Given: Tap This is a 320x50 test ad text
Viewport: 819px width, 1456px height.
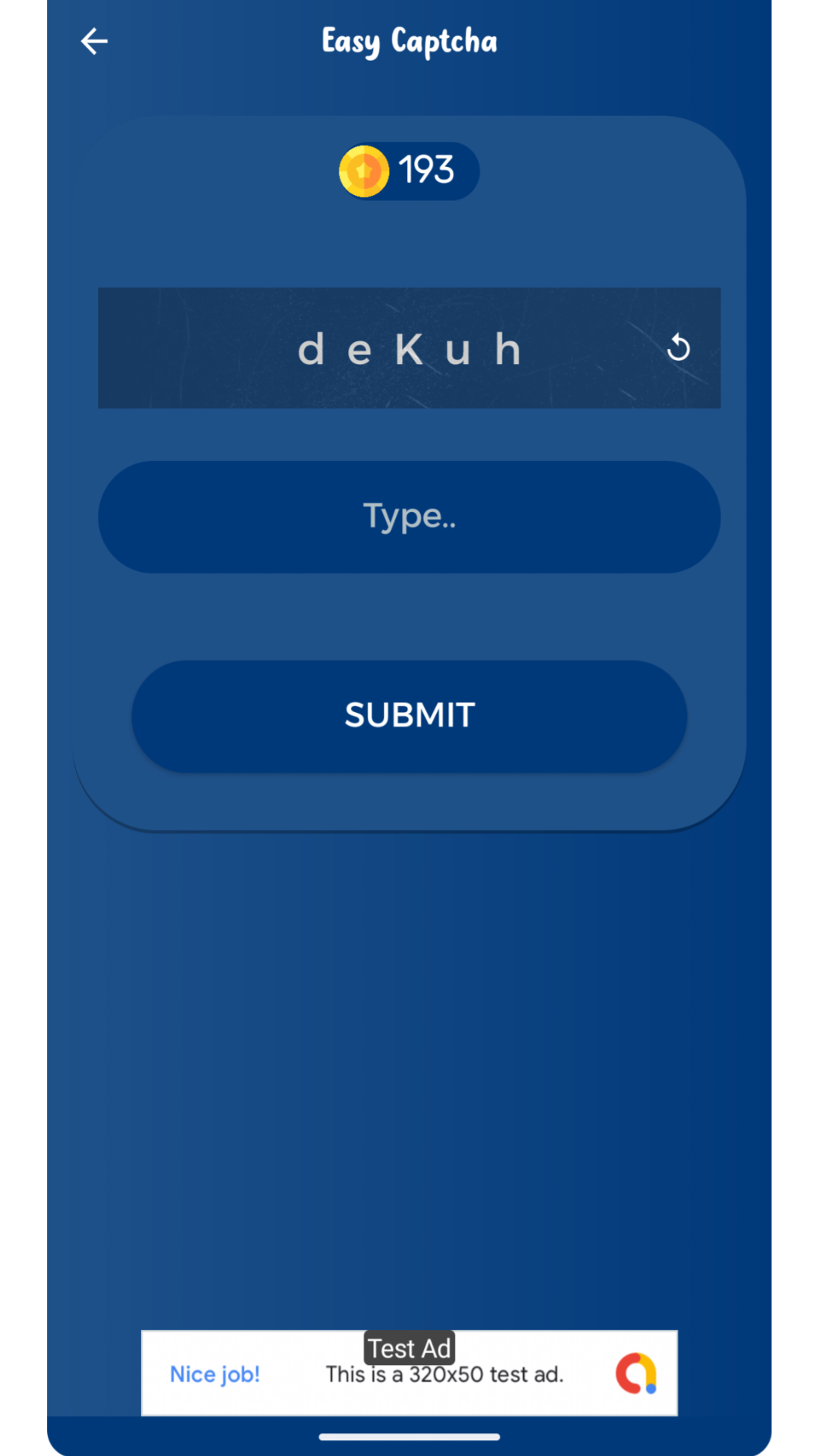Looking at the screenshot, I should coord(444,1375).
